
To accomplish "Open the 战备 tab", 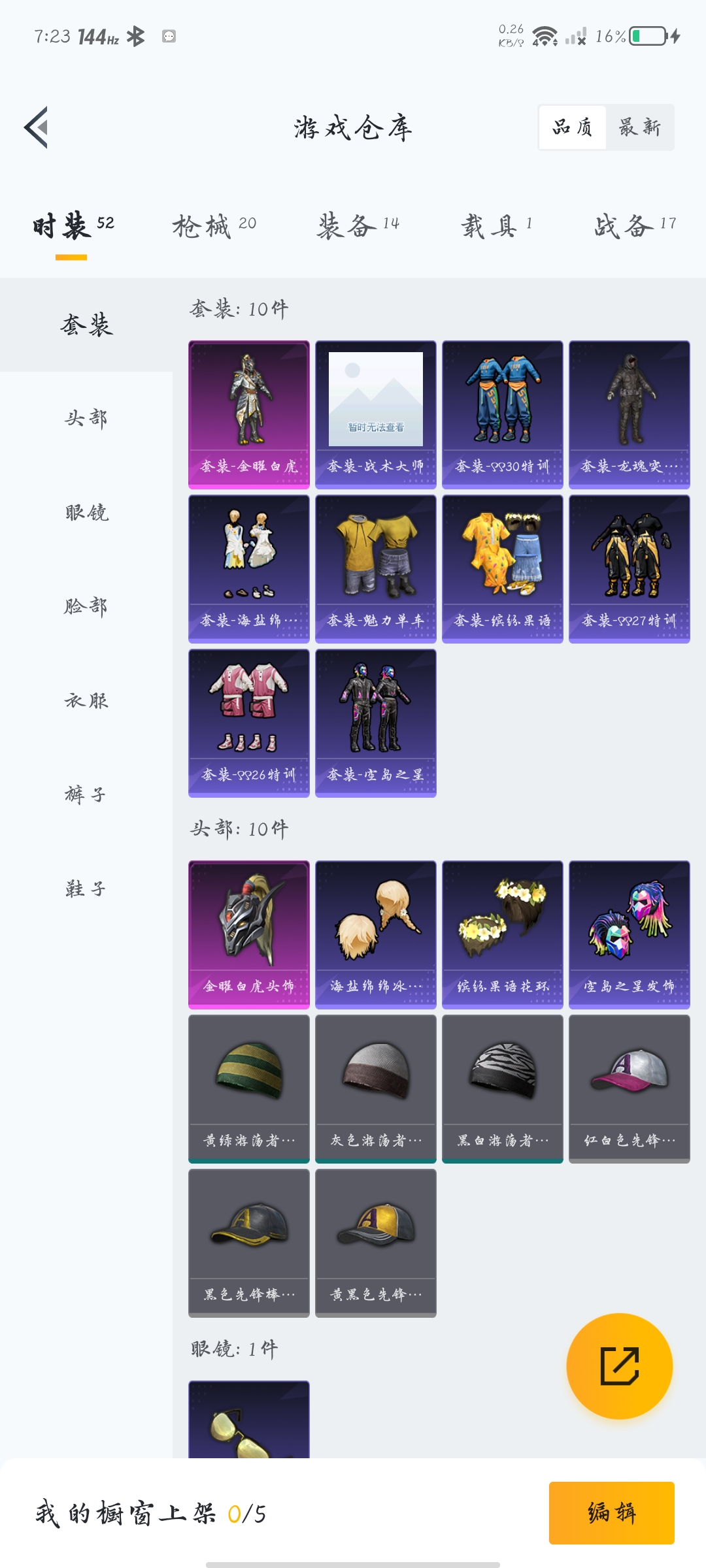I will click(634, 226).
